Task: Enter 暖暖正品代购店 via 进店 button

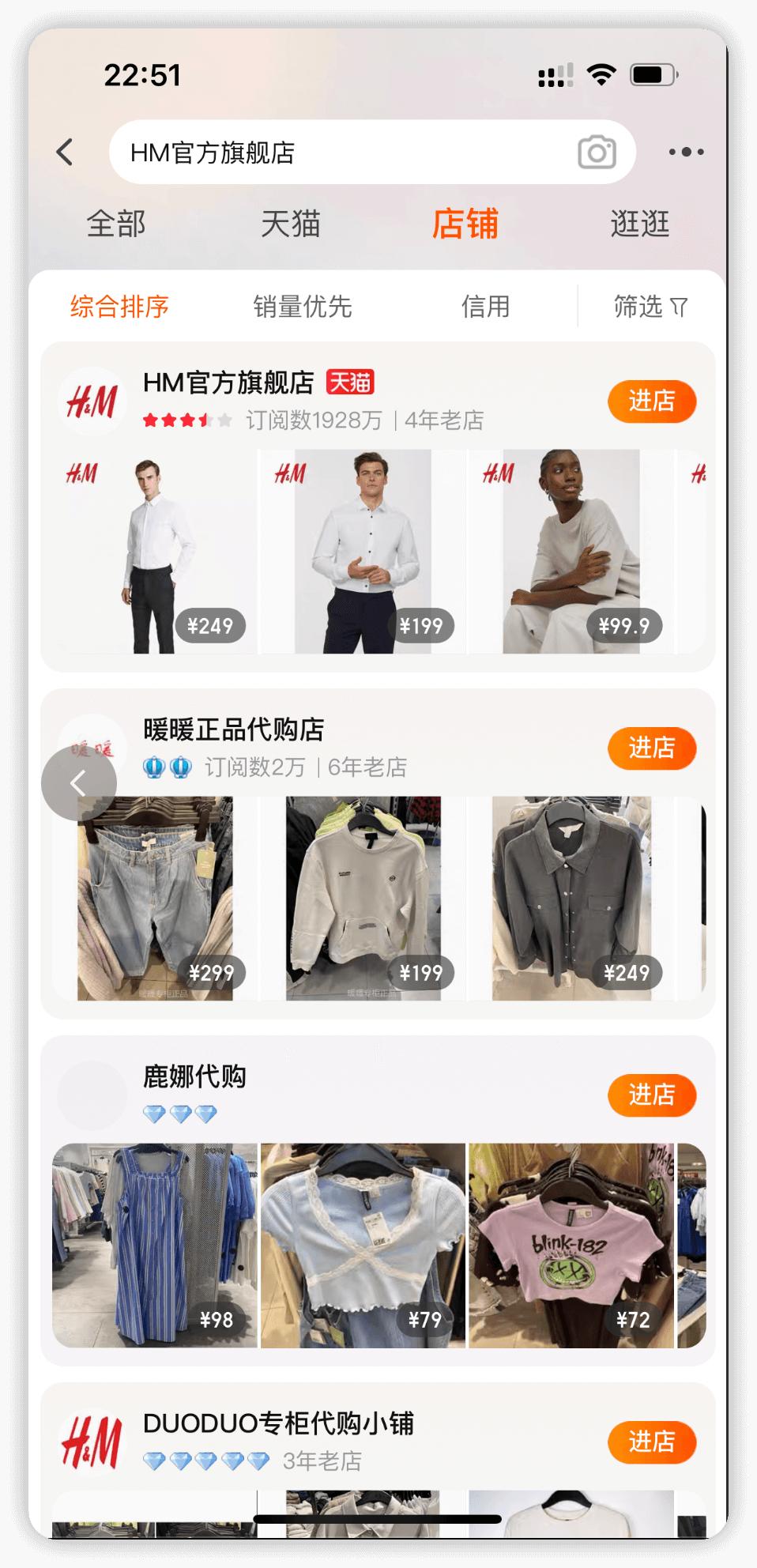Action: coord(651,748)
